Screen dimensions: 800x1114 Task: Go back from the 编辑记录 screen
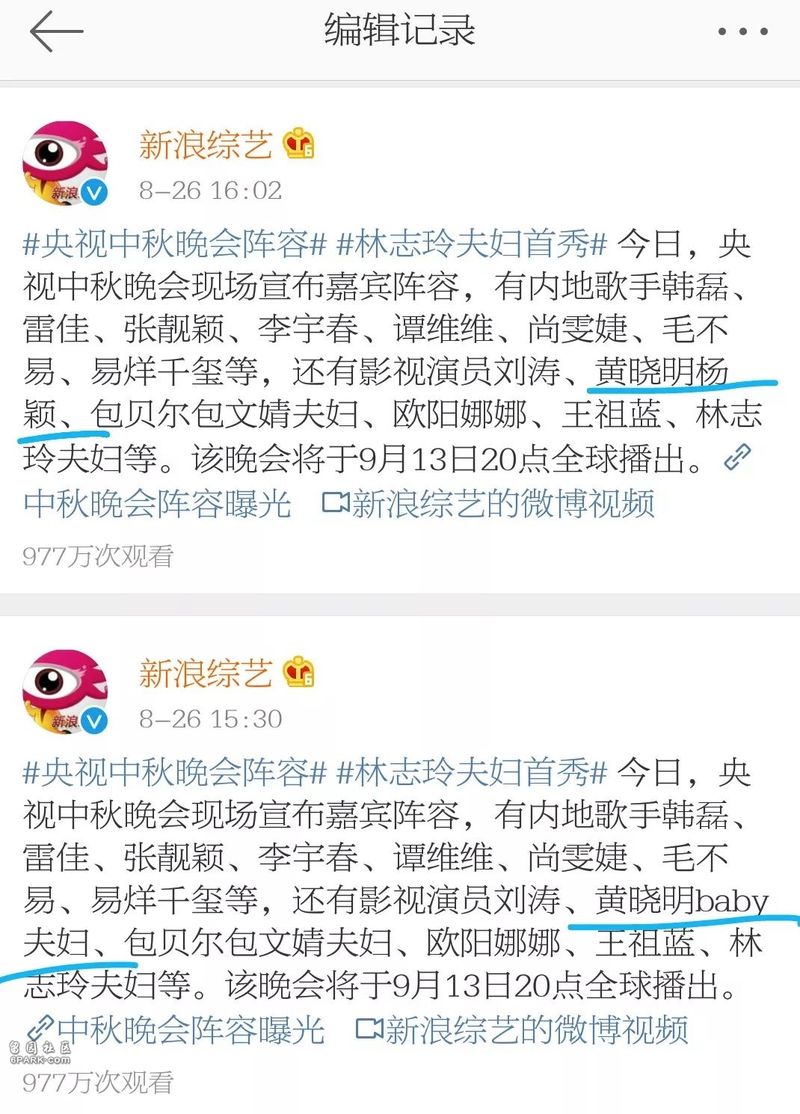tap(55, 32)
